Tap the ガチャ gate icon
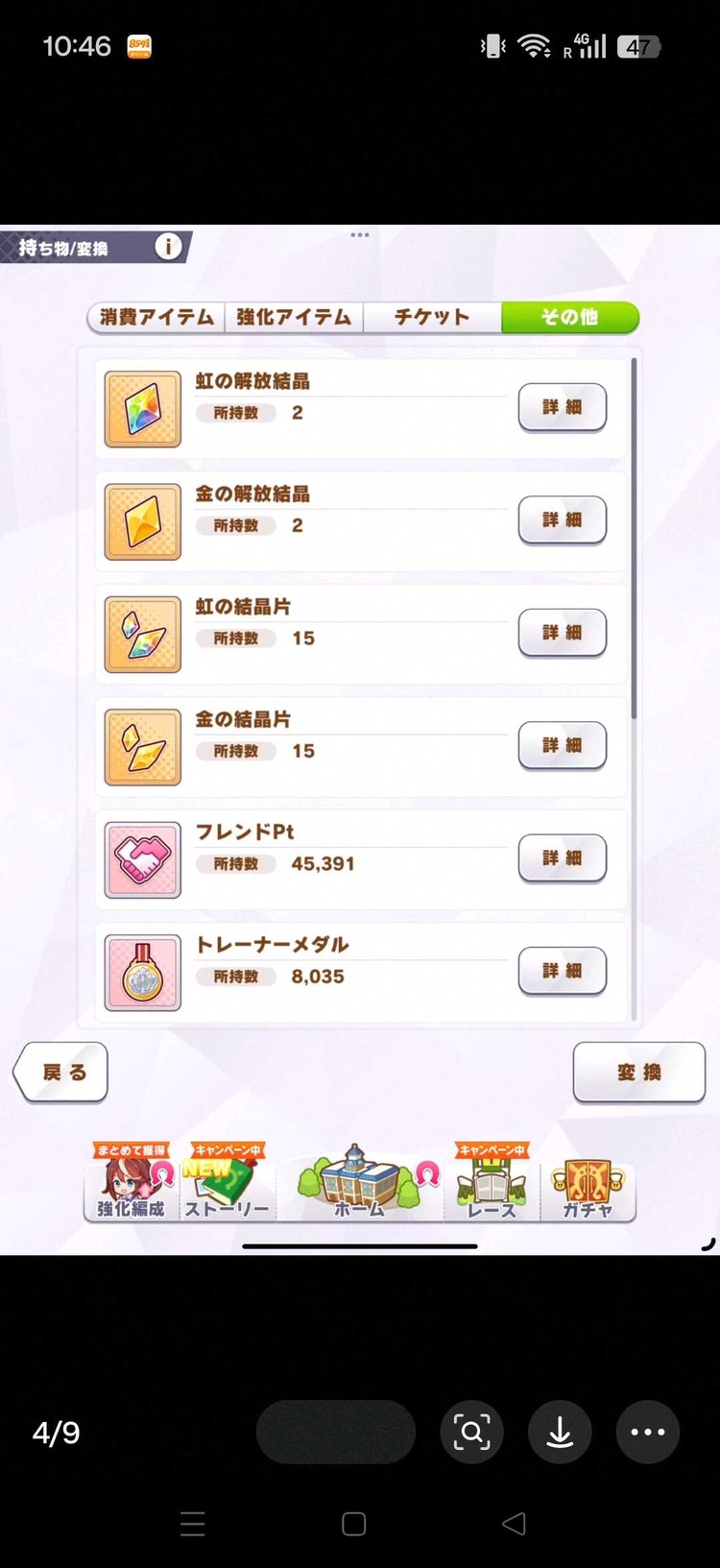The image size is (720, 1568). 587,1186
